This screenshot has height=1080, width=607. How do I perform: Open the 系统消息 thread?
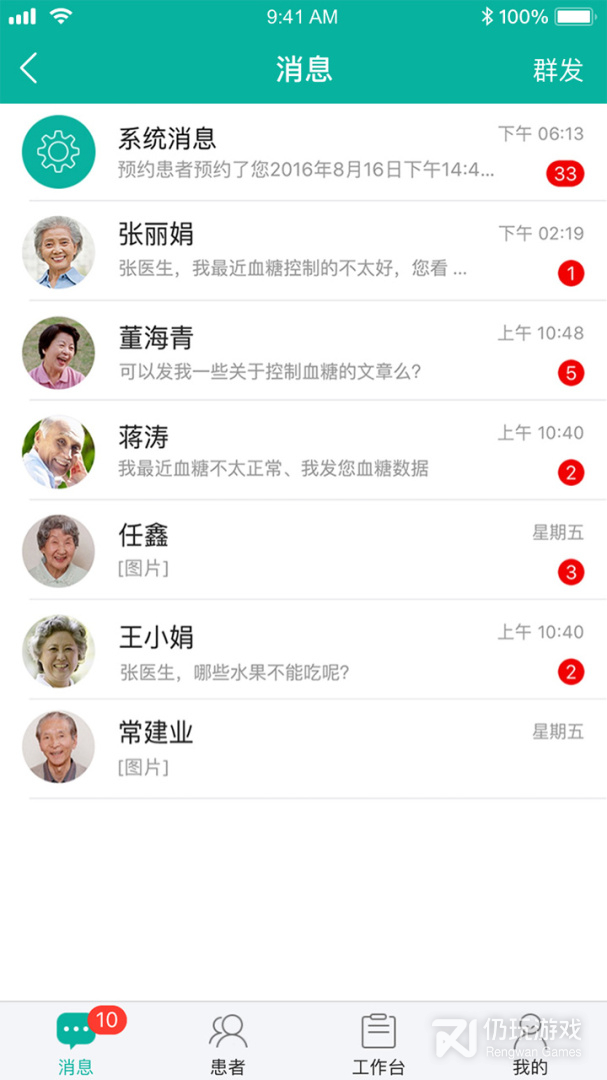coord(303,152)
